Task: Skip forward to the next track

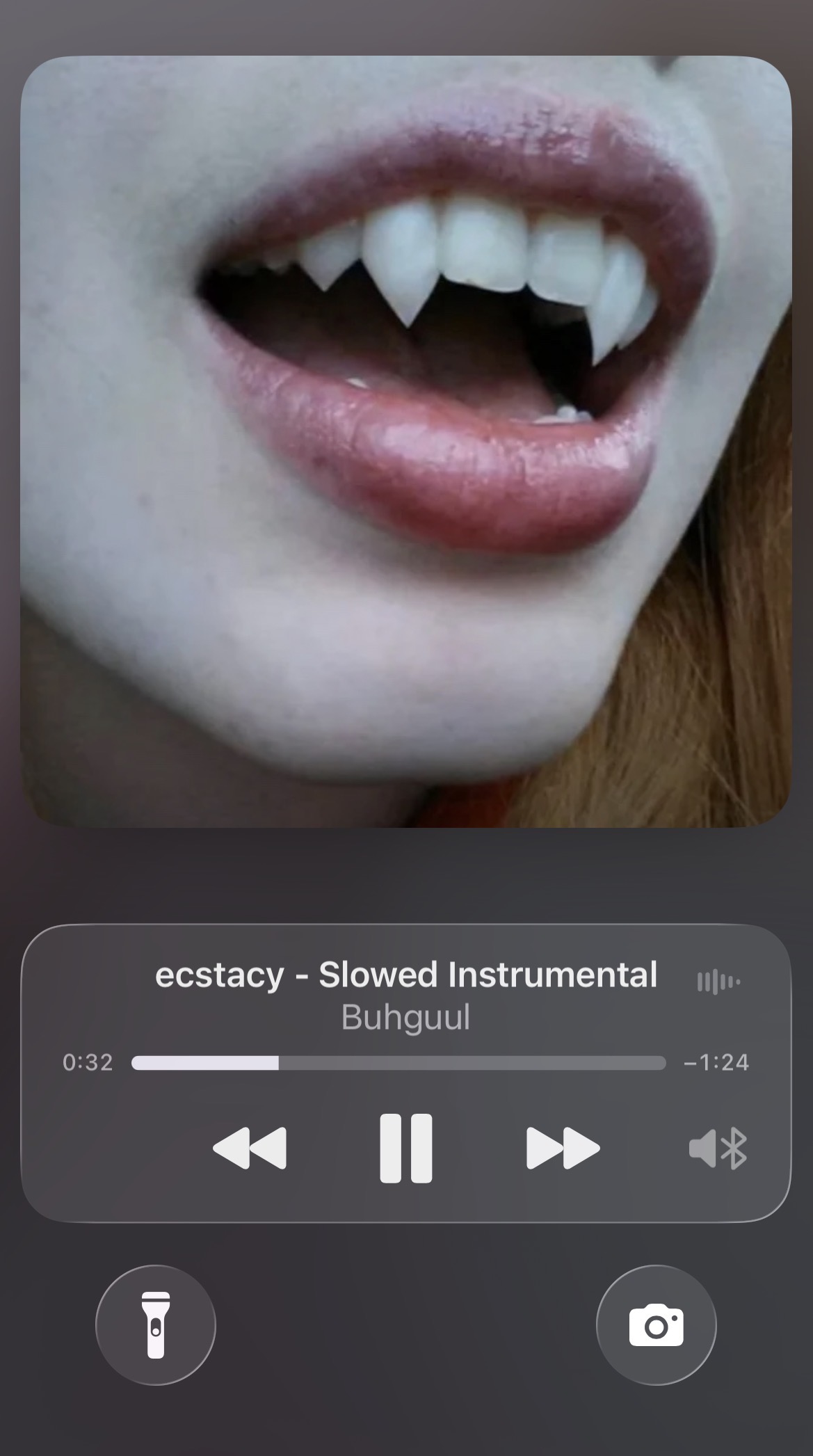Action: [x=563, y=1148]
